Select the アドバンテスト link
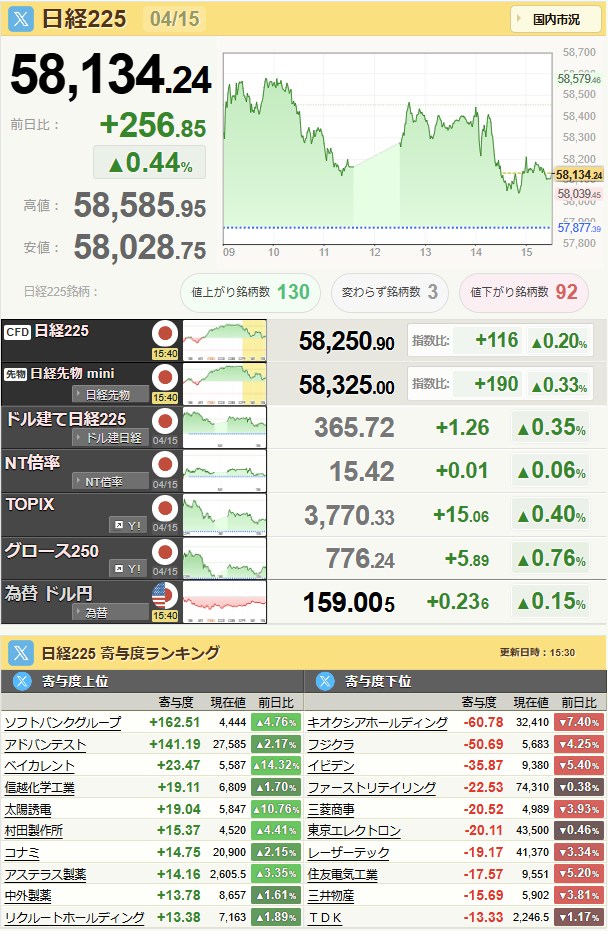The image size is (608, 931). 46,745
